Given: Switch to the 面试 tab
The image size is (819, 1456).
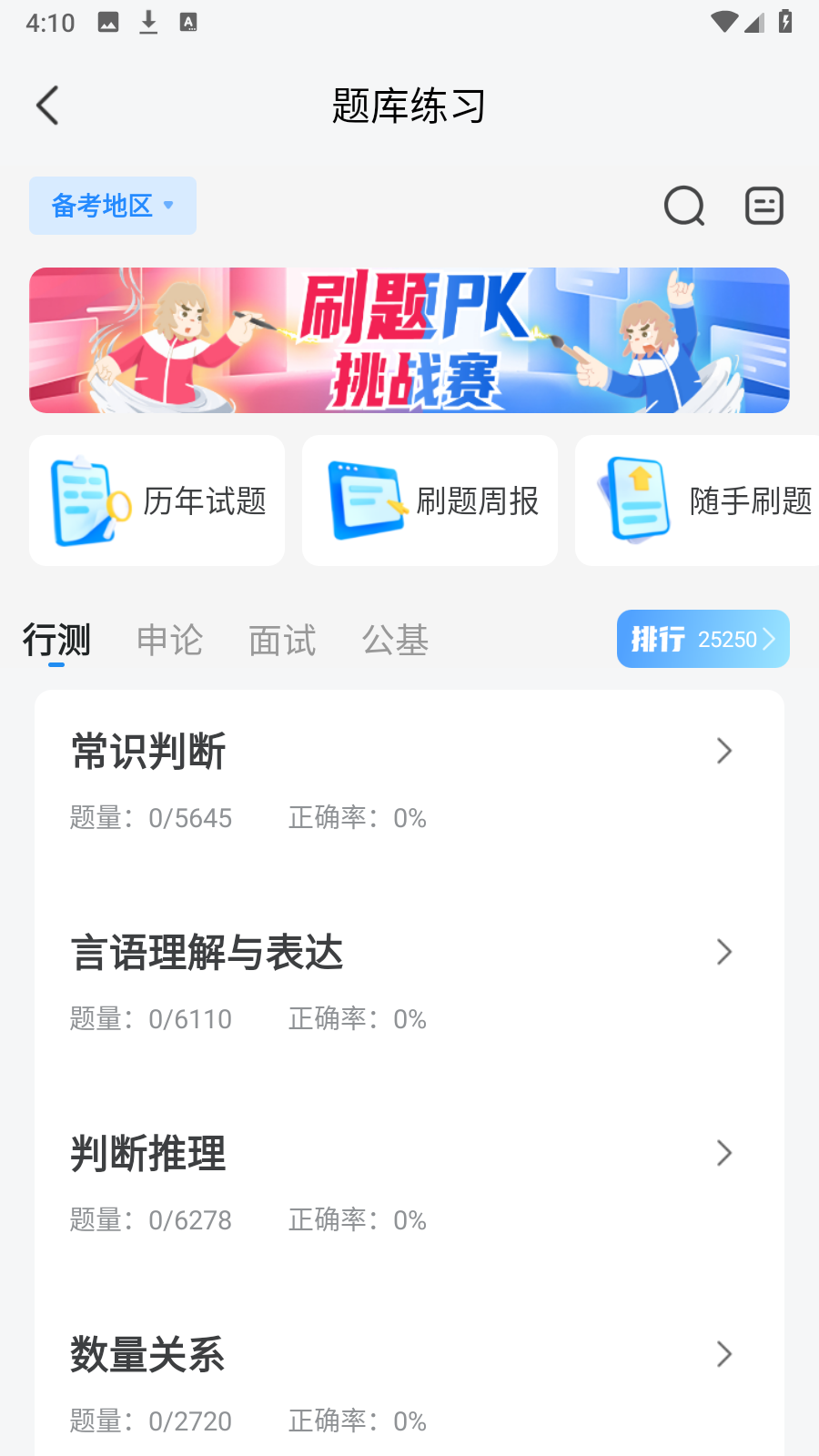Looking at the screenshot, I should (282, 640).
